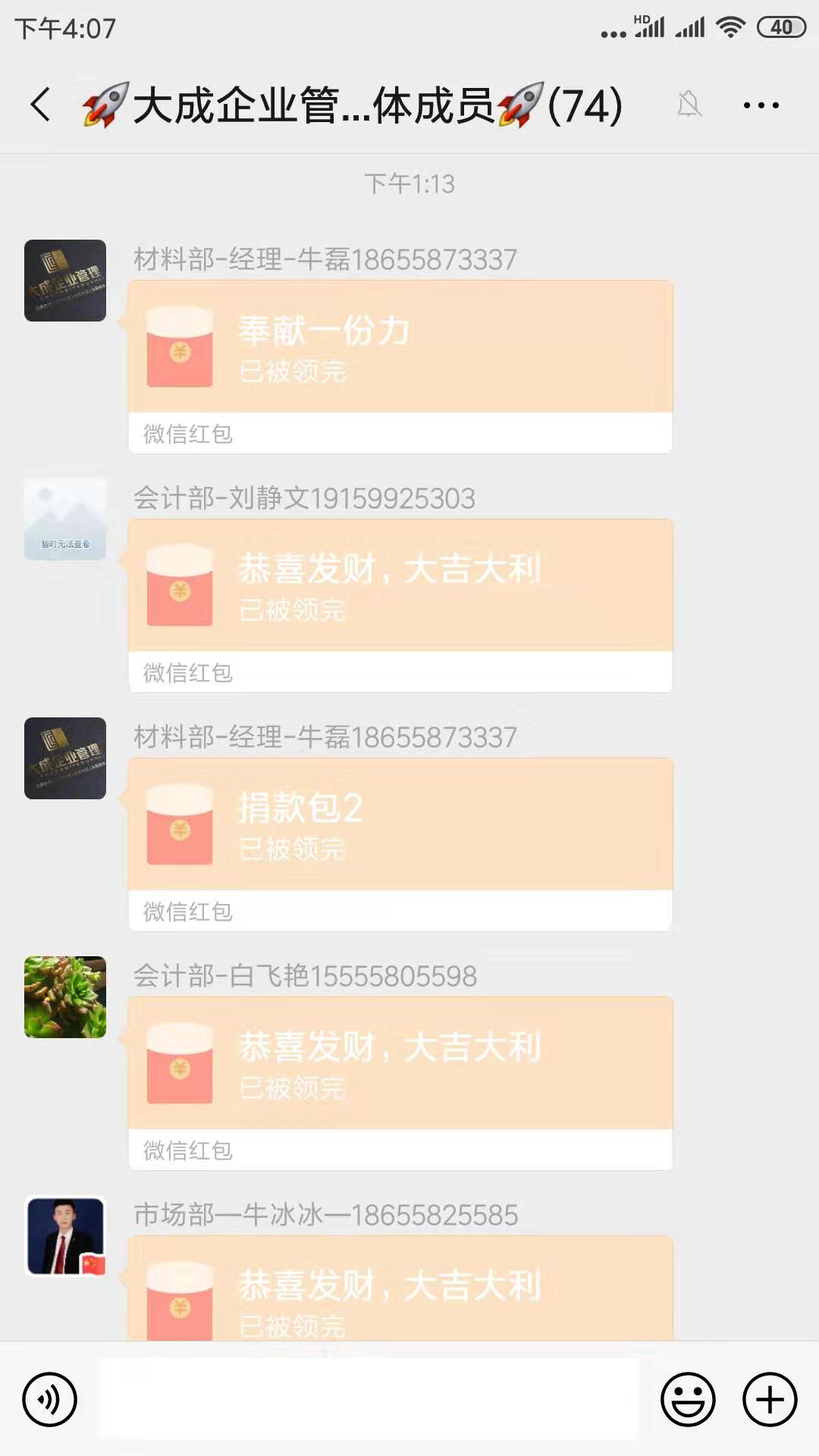The width and height of the screenshot is (819, 1456).
Task: Open 刘静文's red packet 恭喜发财
Action: point(400,586)
